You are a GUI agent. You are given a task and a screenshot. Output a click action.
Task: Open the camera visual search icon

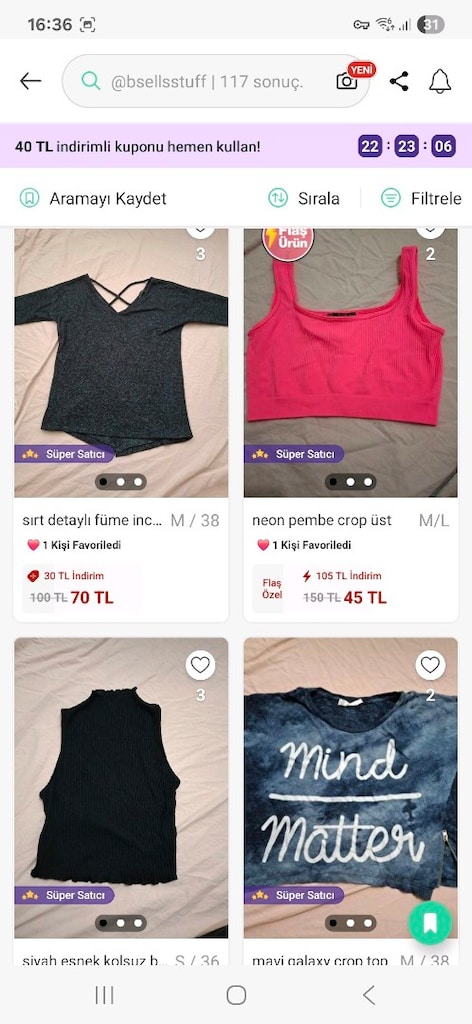tap(347, 81)
